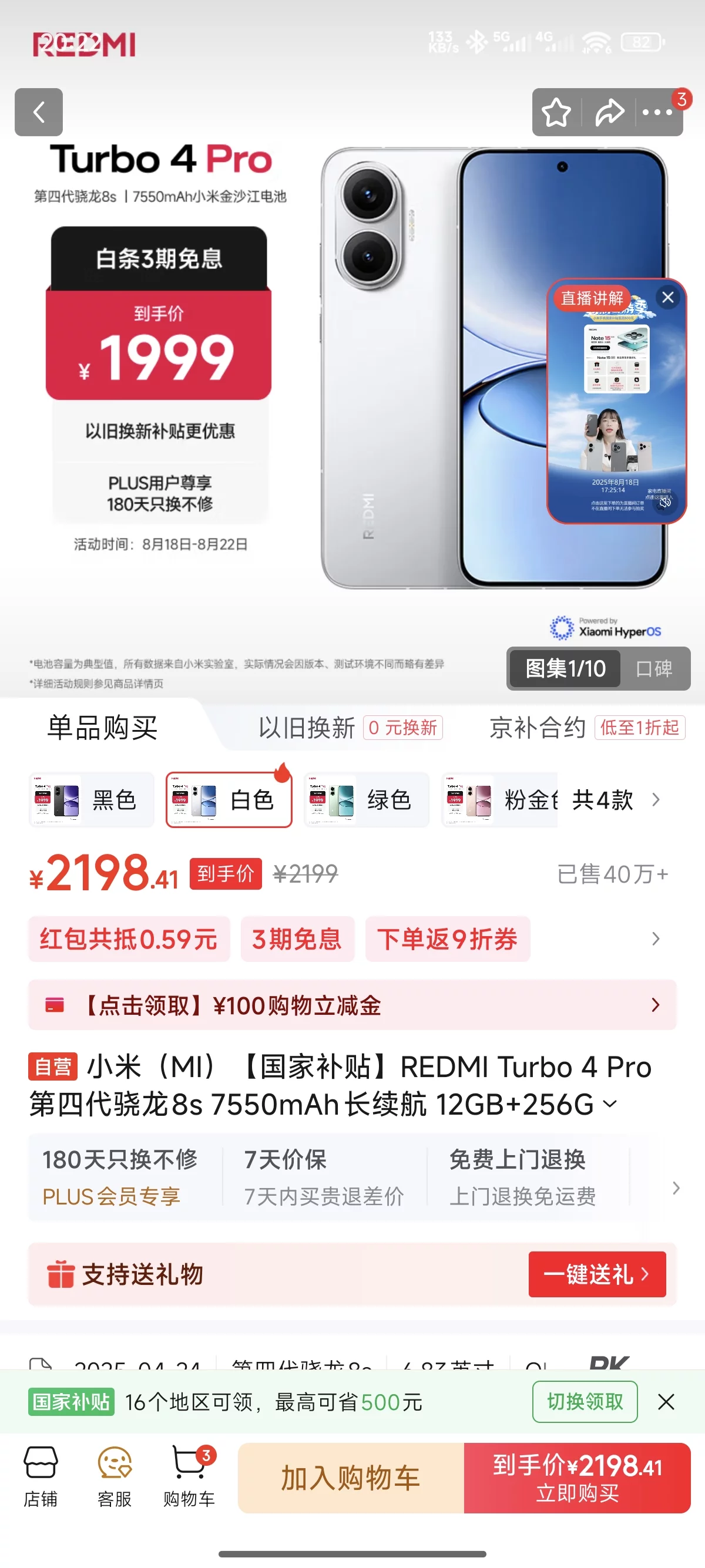Close the 直播讲解 floating live window
Screen dimensions: 705x1568
coord(668,297)
